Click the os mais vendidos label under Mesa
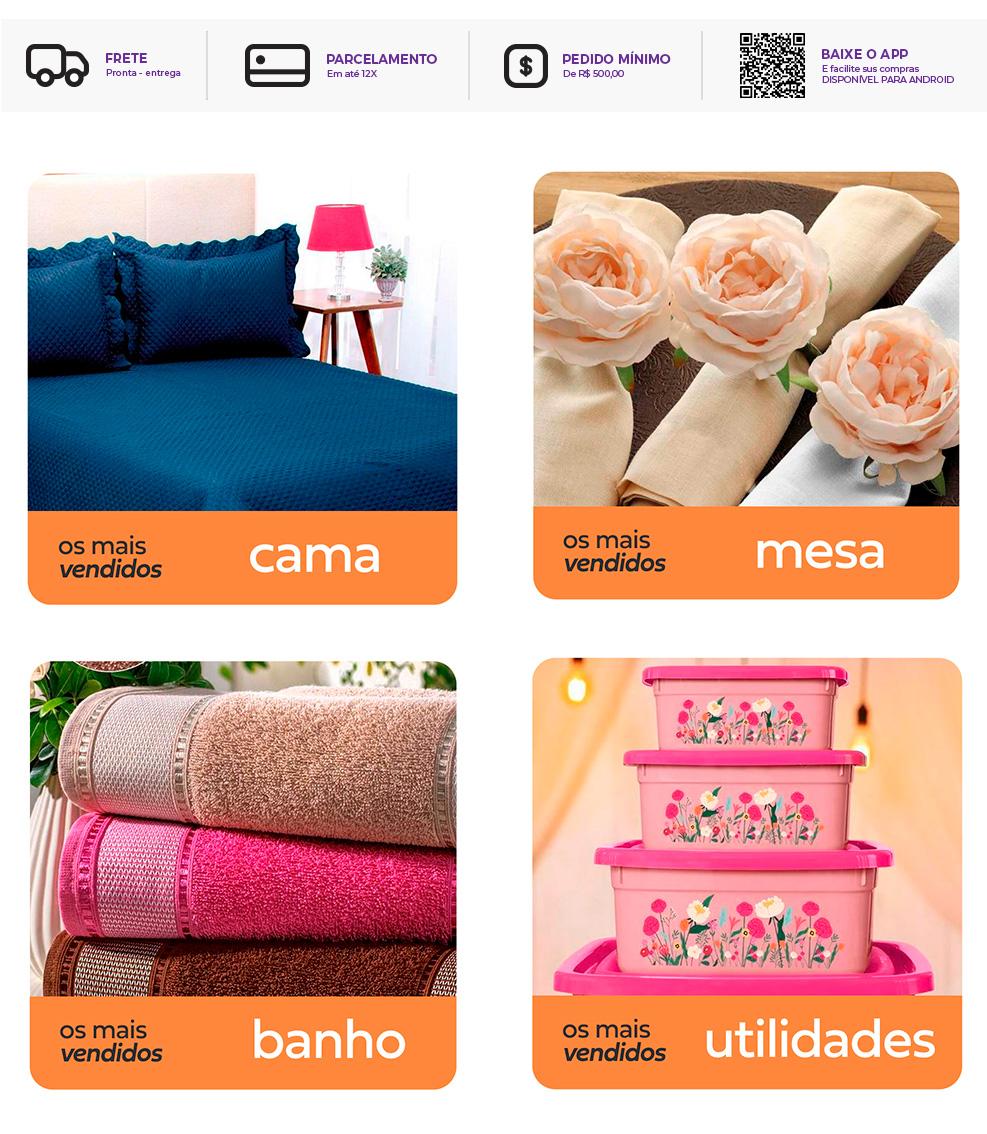The image size is (987, 1134). point(614,552)
